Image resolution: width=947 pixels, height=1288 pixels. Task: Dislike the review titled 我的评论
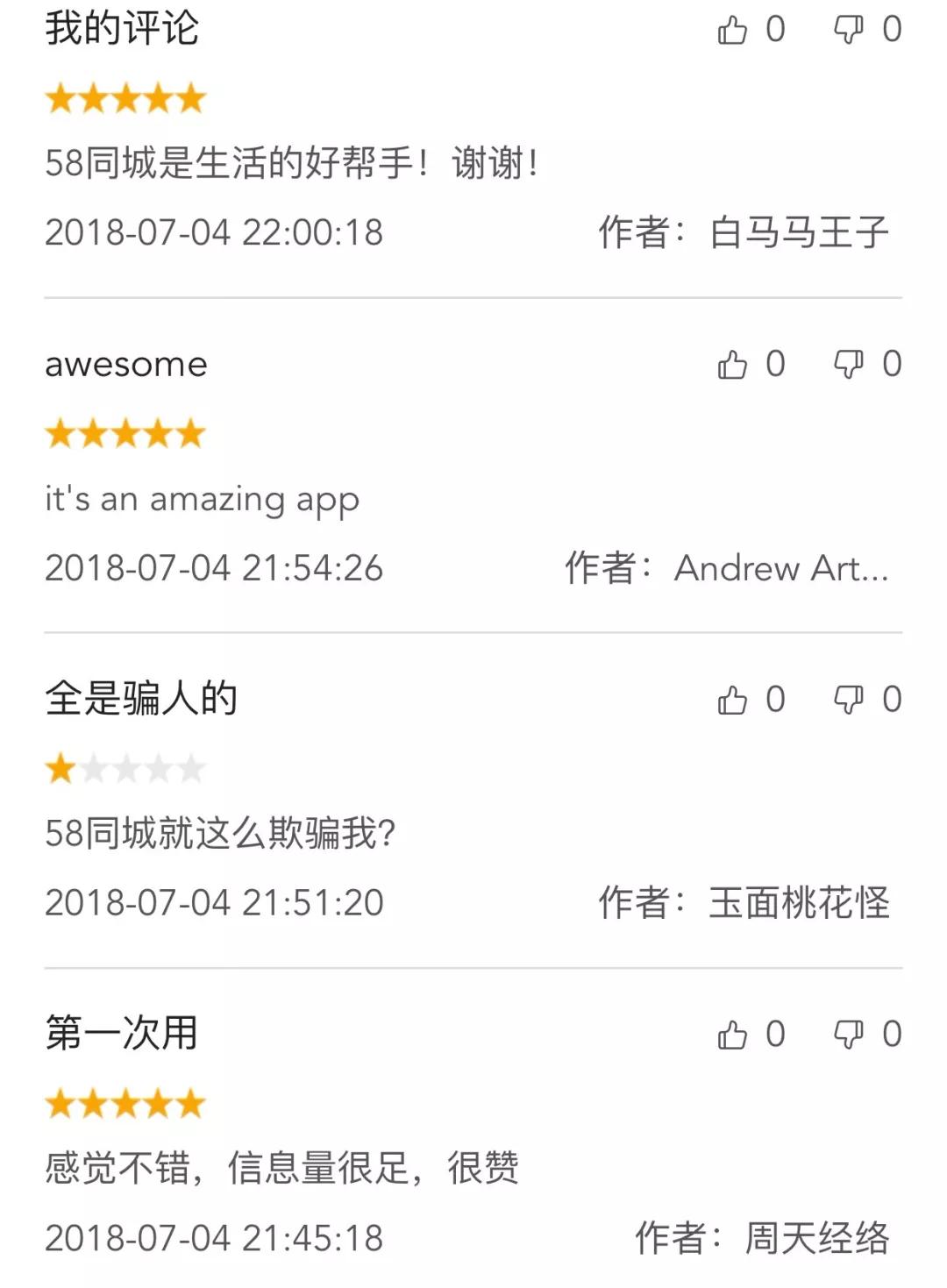coord(849,30)
